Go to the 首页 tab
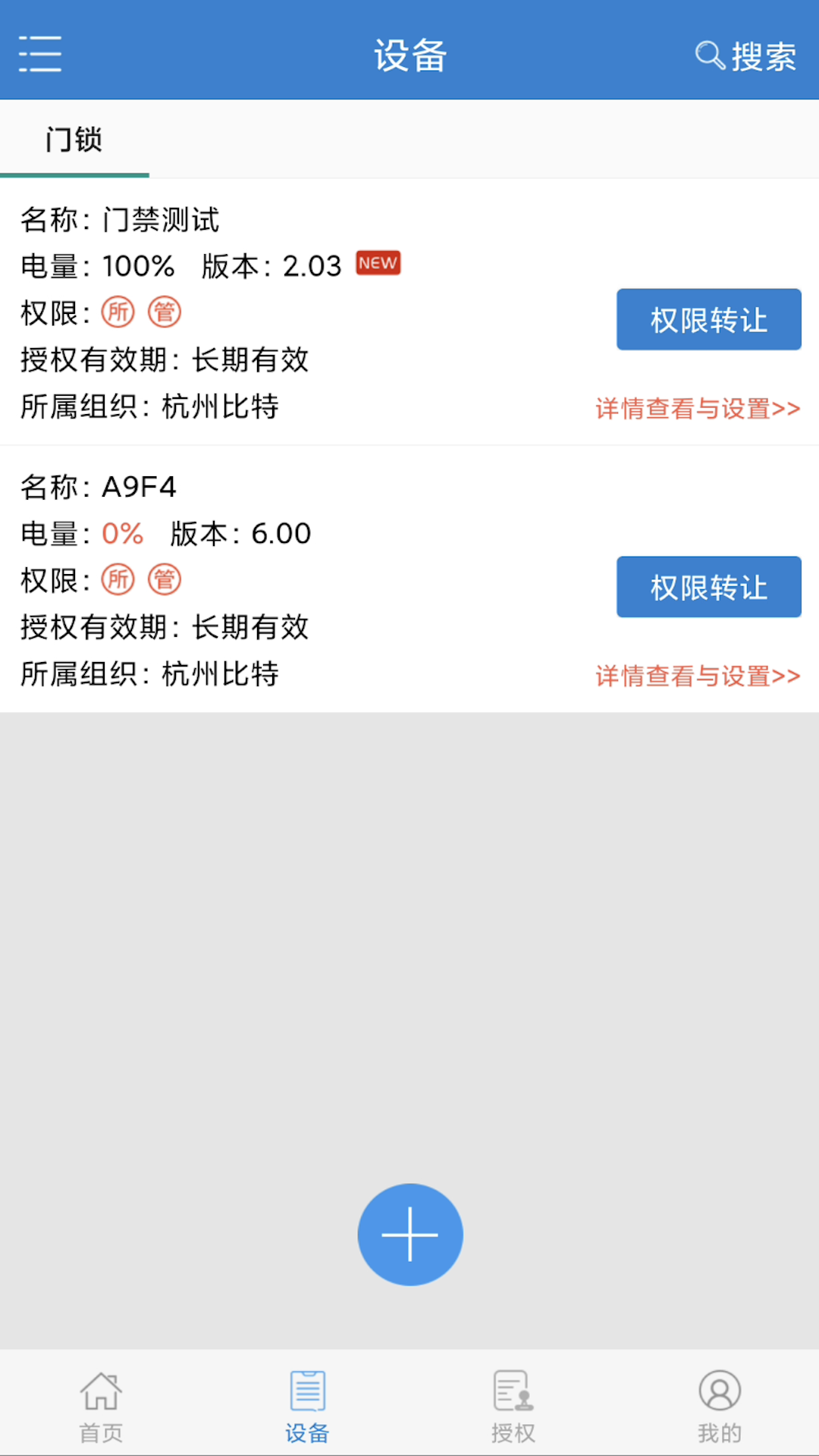Image resolution: width=819 pixels, height=1456 pixels. [102, 1406]
